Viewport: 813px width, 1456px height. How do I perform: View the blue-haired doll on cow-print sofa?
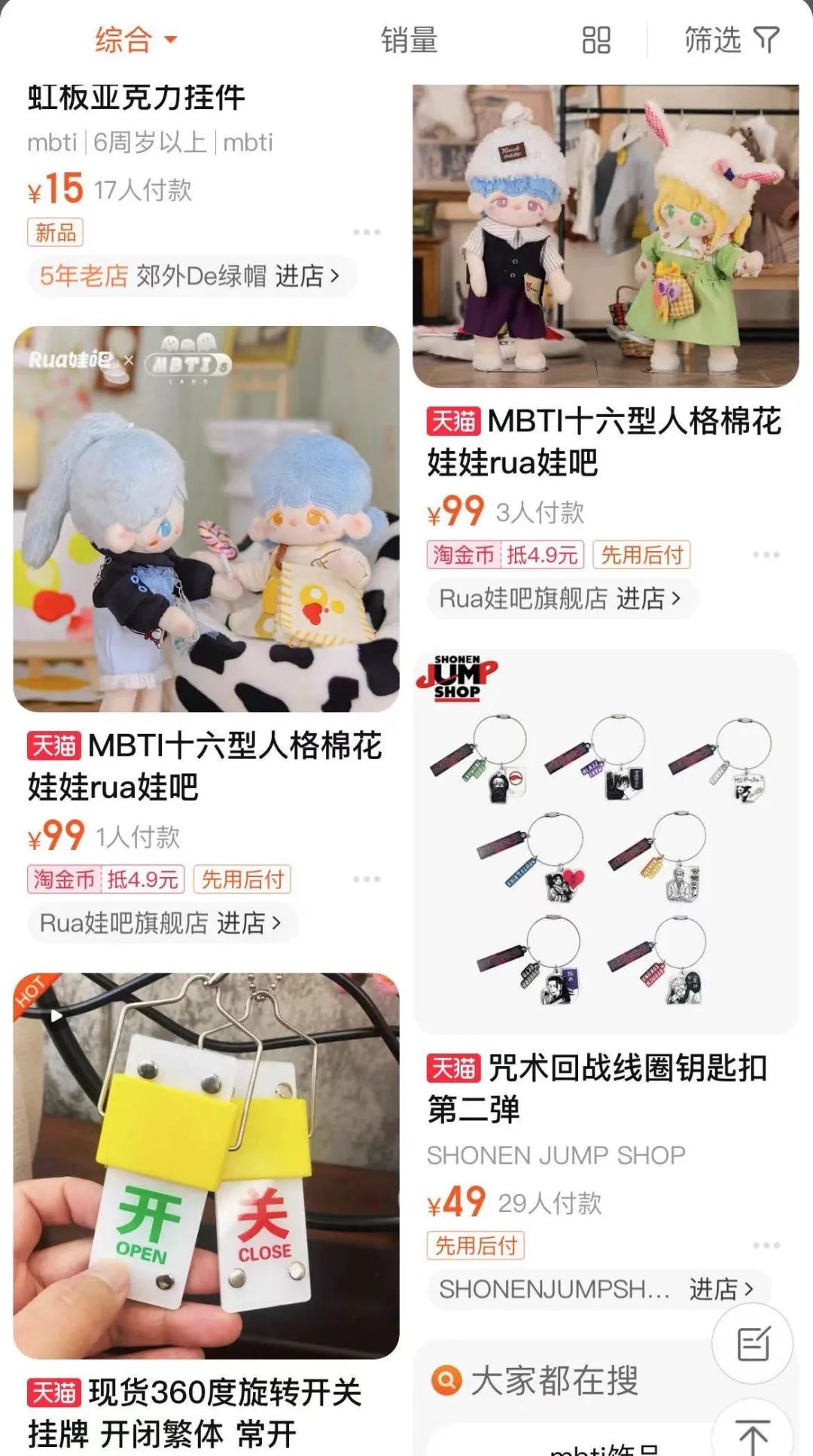point(206,519)
